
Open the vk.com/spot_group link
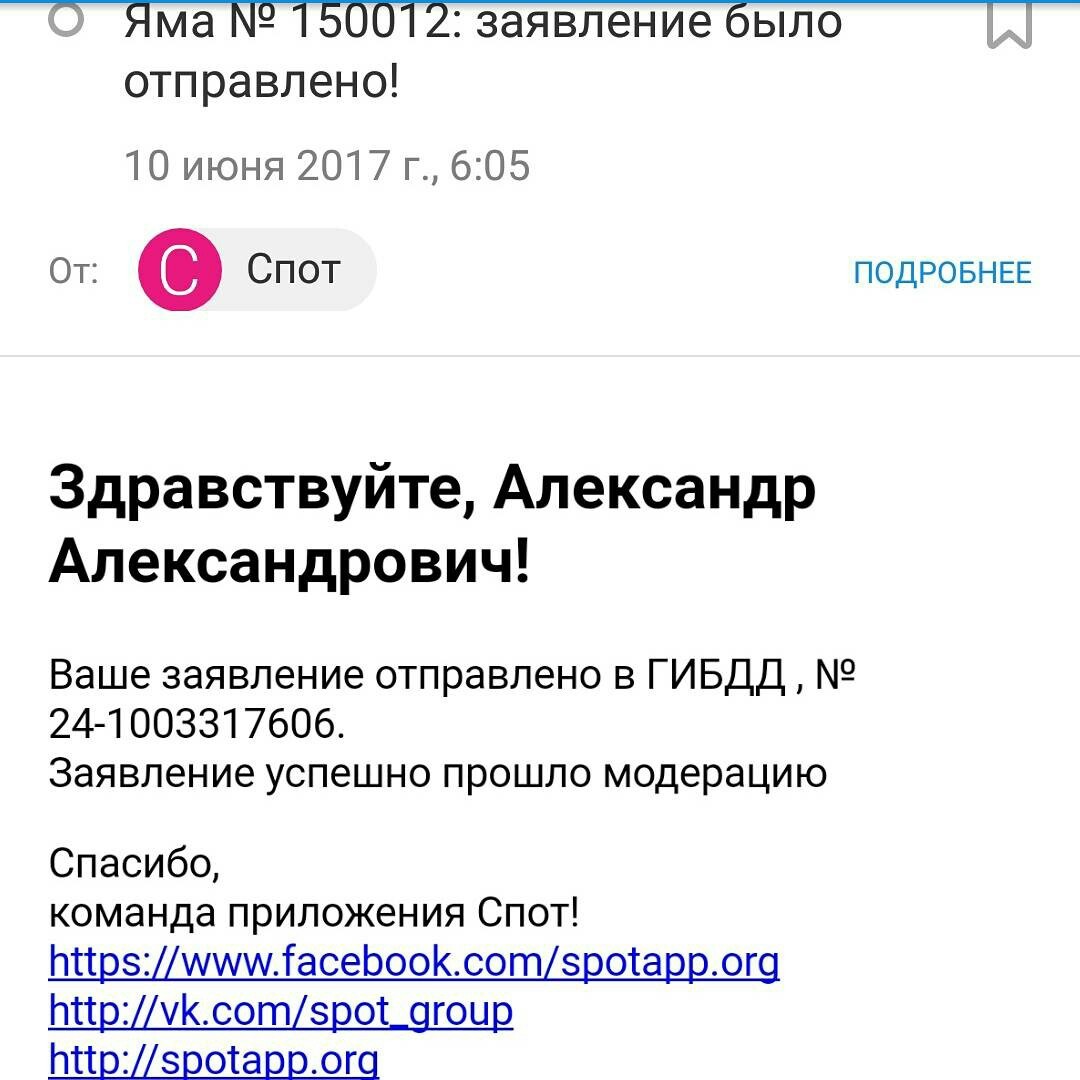pyautogui.click(x=281, y=1011)
